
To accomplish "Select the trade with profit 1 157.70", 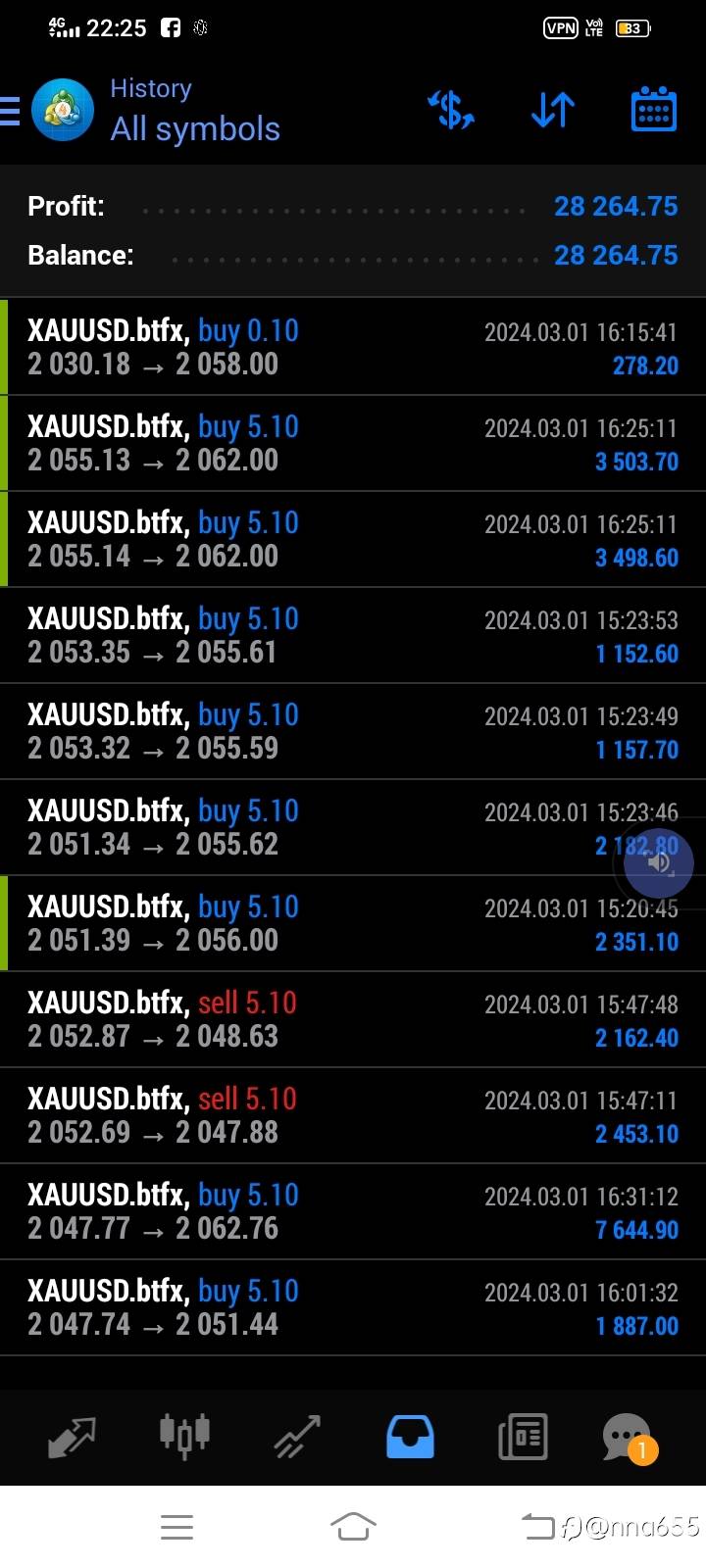I will click(353, 731).
